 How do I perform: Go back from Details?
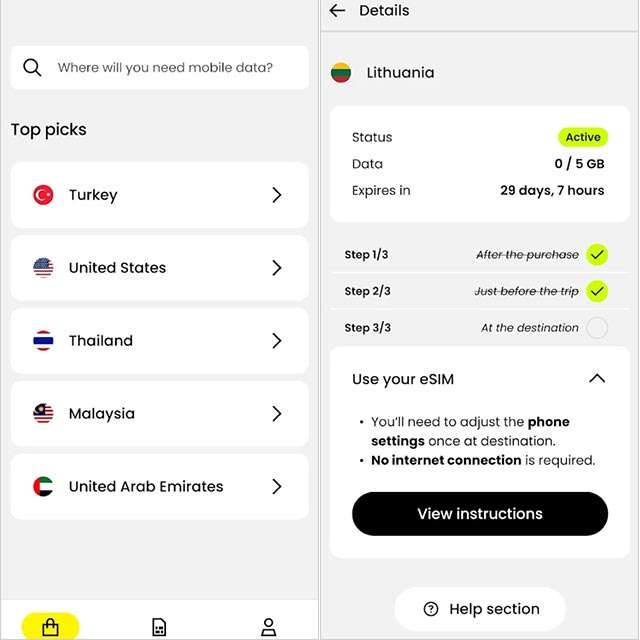(338, 11)
